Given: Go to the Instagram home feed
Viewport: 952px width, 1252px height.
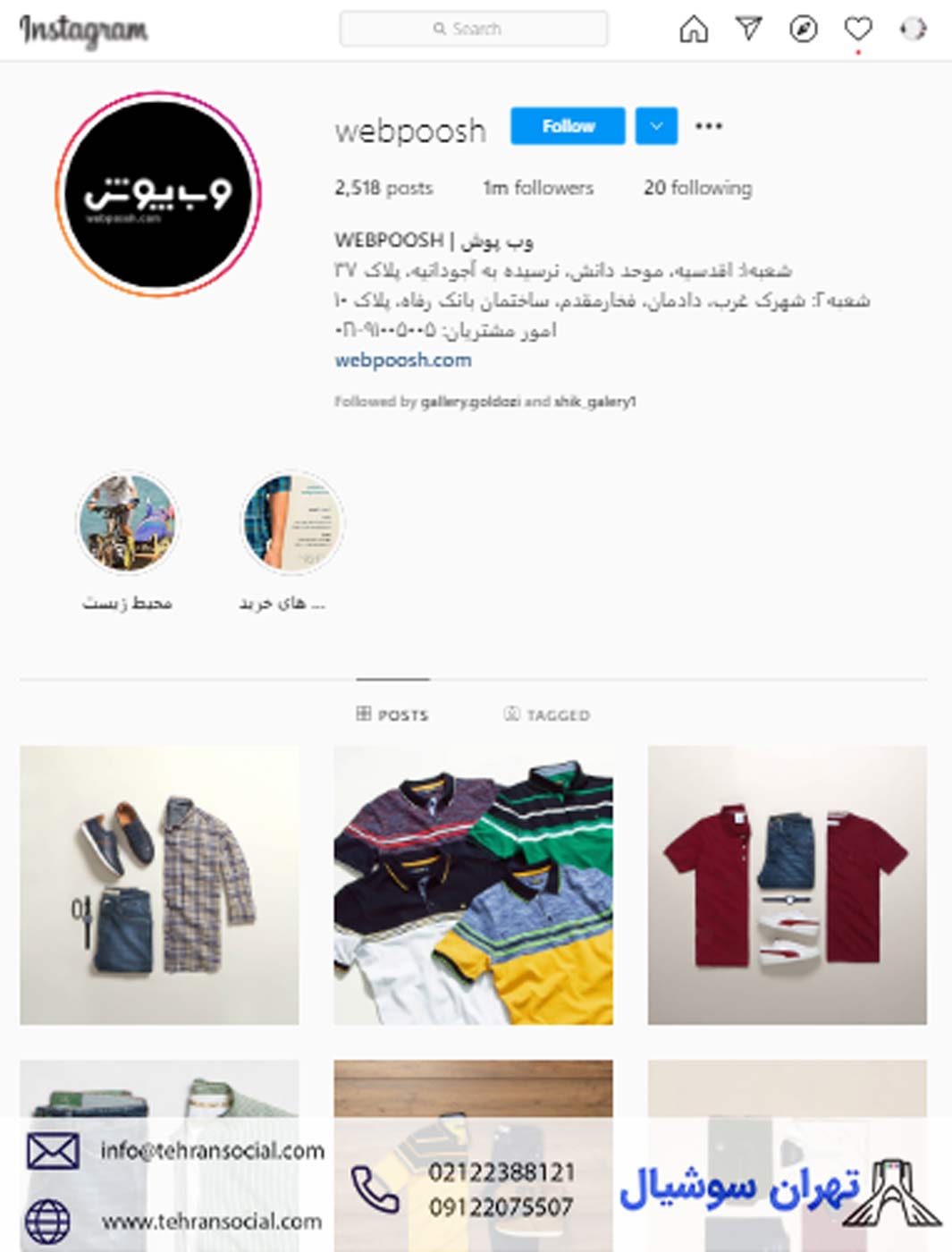Looking at the screenshot, I should [694, 30].
